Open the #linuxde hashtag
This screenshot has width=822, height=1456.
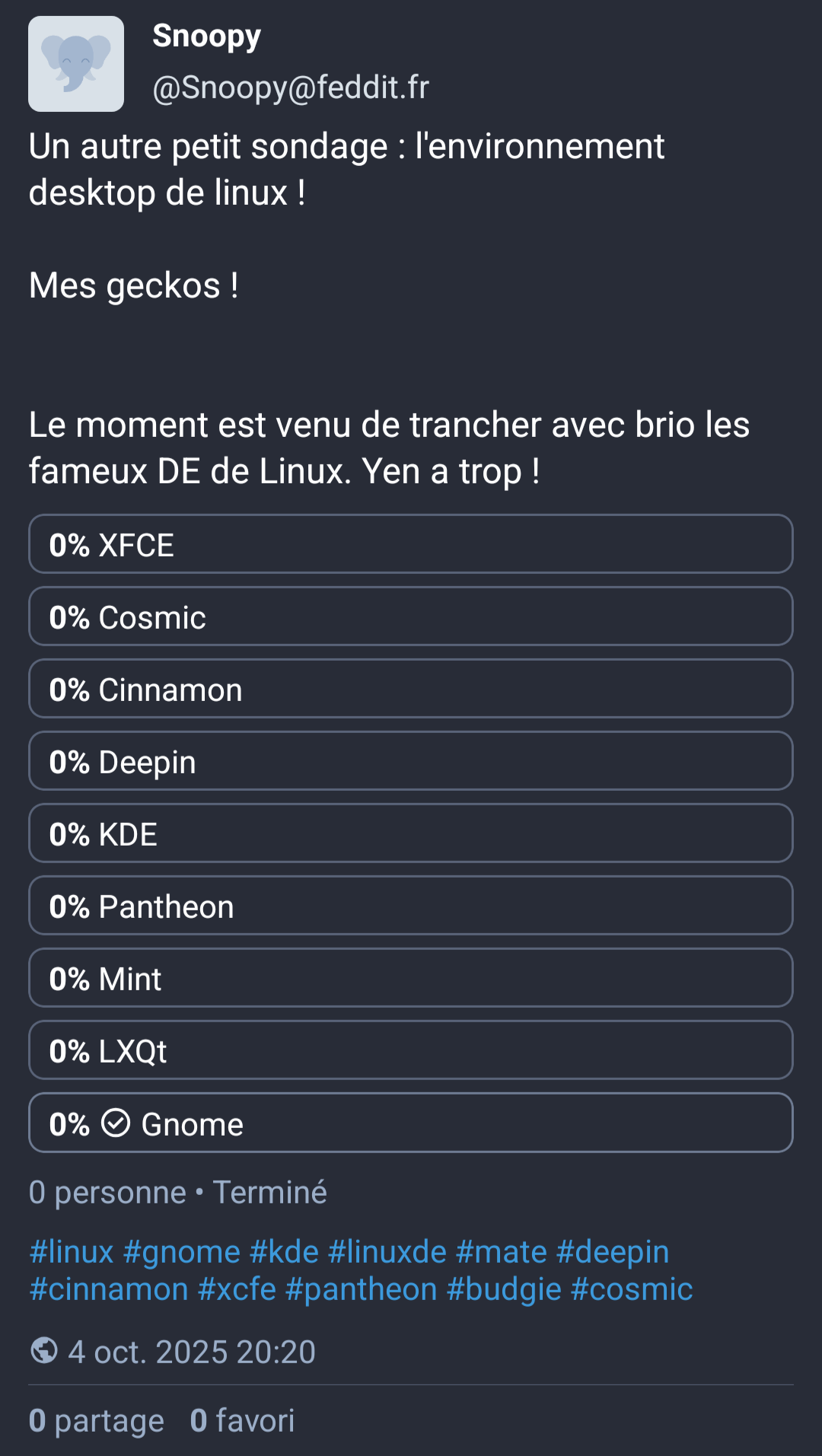pyautogui.click(x=387, y=1252)
